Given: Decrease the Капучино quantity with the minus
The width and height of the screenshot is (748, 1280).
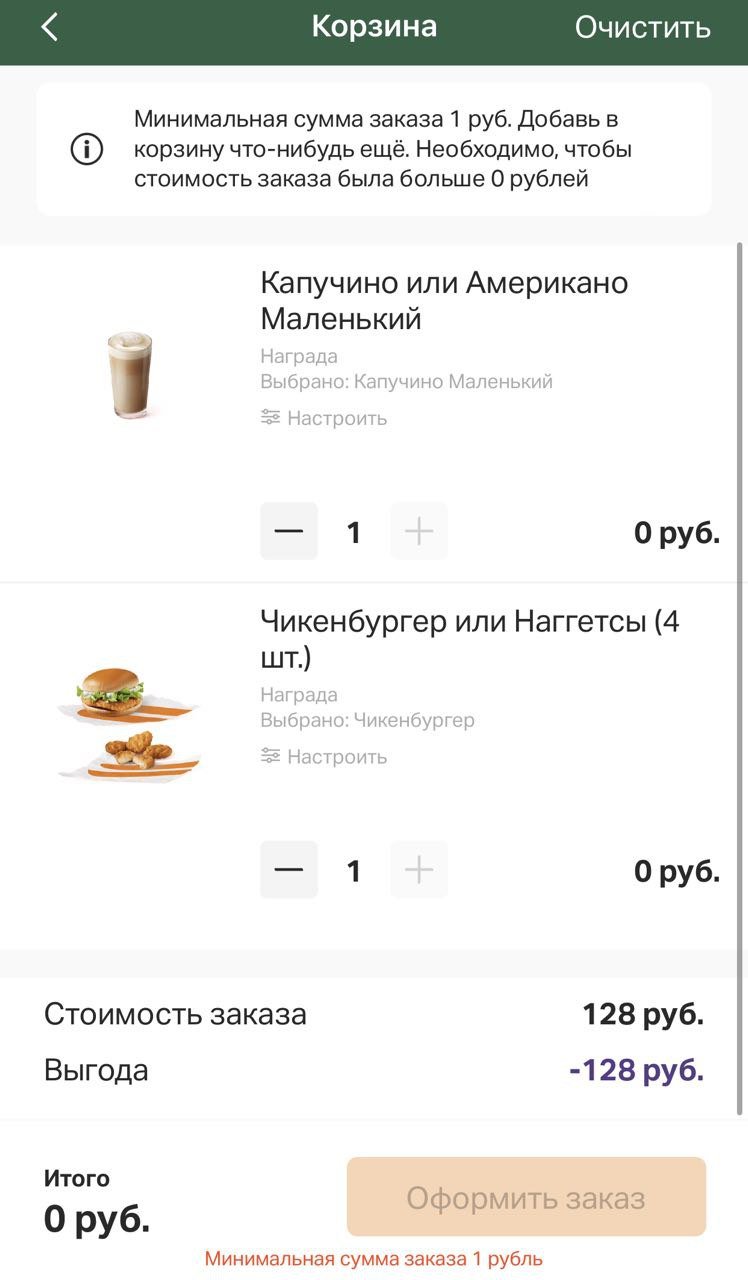Looking at the screenshot, I should [x=289, y=531].
